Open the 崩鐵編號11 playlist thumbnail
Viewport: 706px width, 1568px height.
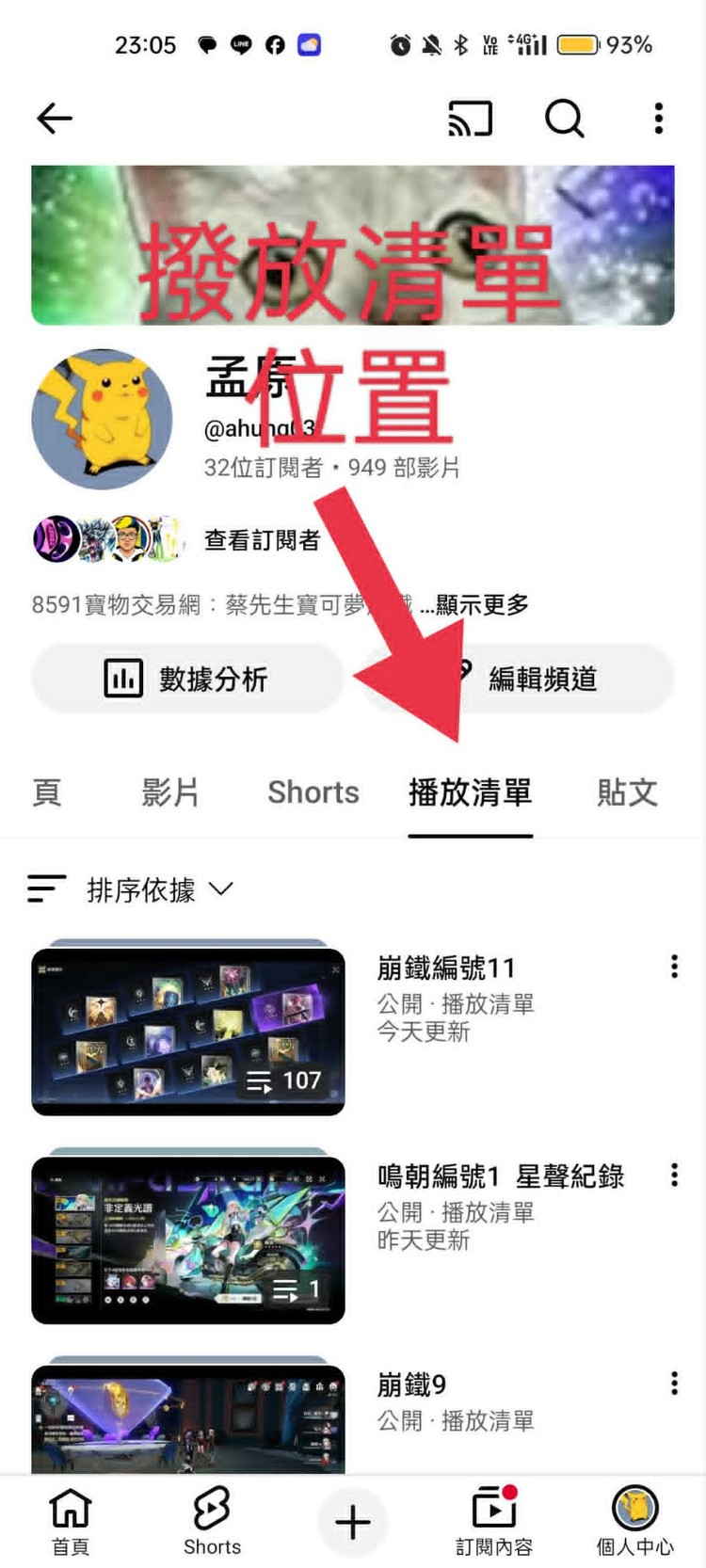click(187, 1030)
